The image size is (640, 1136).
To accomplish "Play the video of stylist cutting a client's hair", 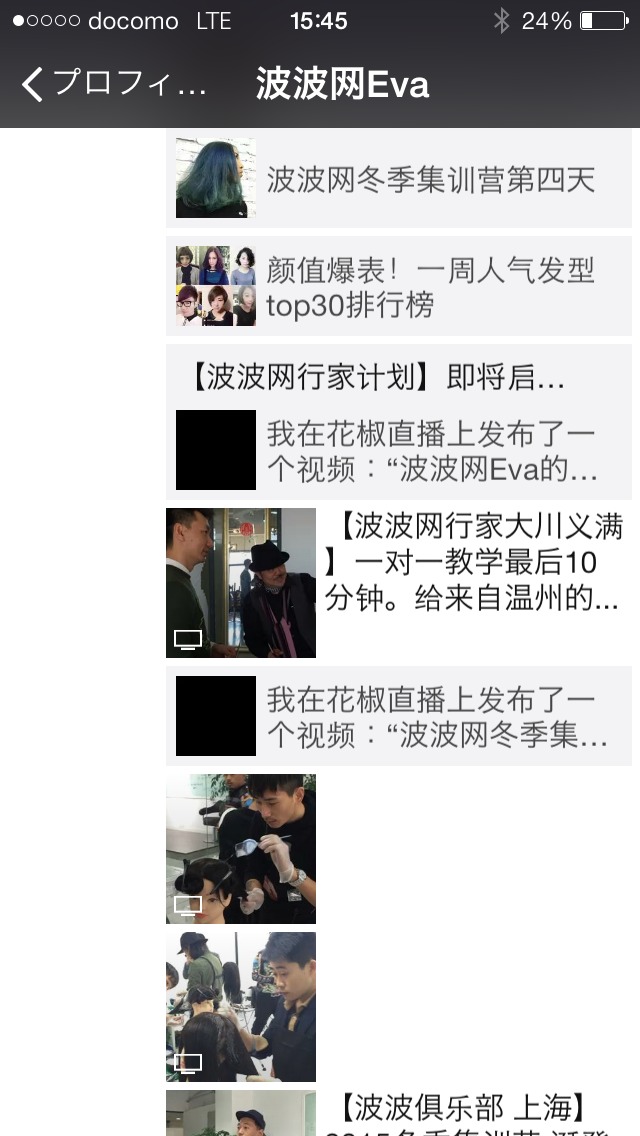I will (241, 1007).
